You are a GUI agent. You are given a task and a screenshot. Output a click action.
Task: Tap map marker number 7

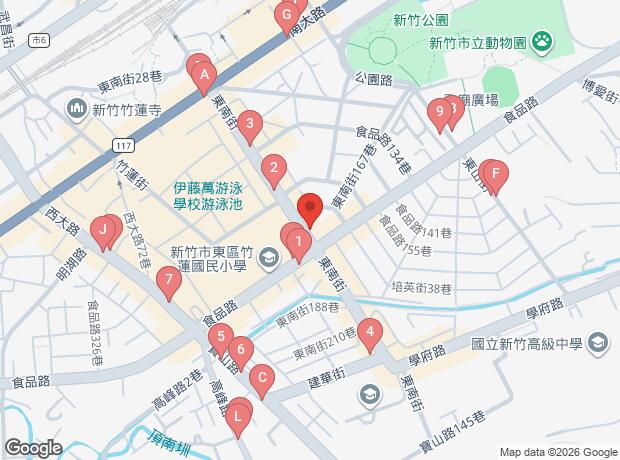(169, 280)
